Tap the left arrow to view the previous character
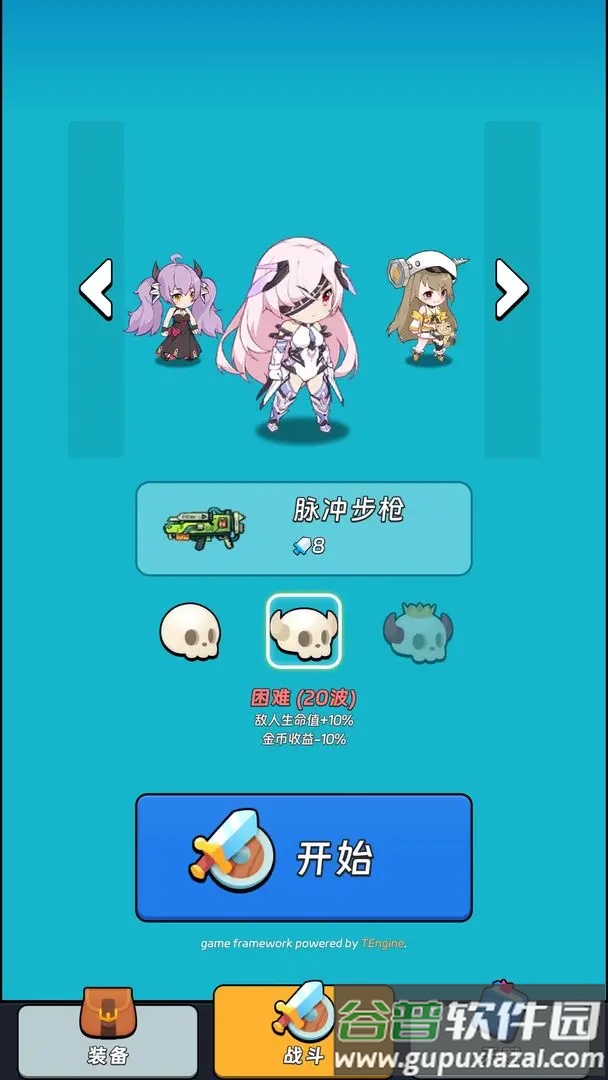The height and width of the screenshot is (1080, 608). pos(96,289)
